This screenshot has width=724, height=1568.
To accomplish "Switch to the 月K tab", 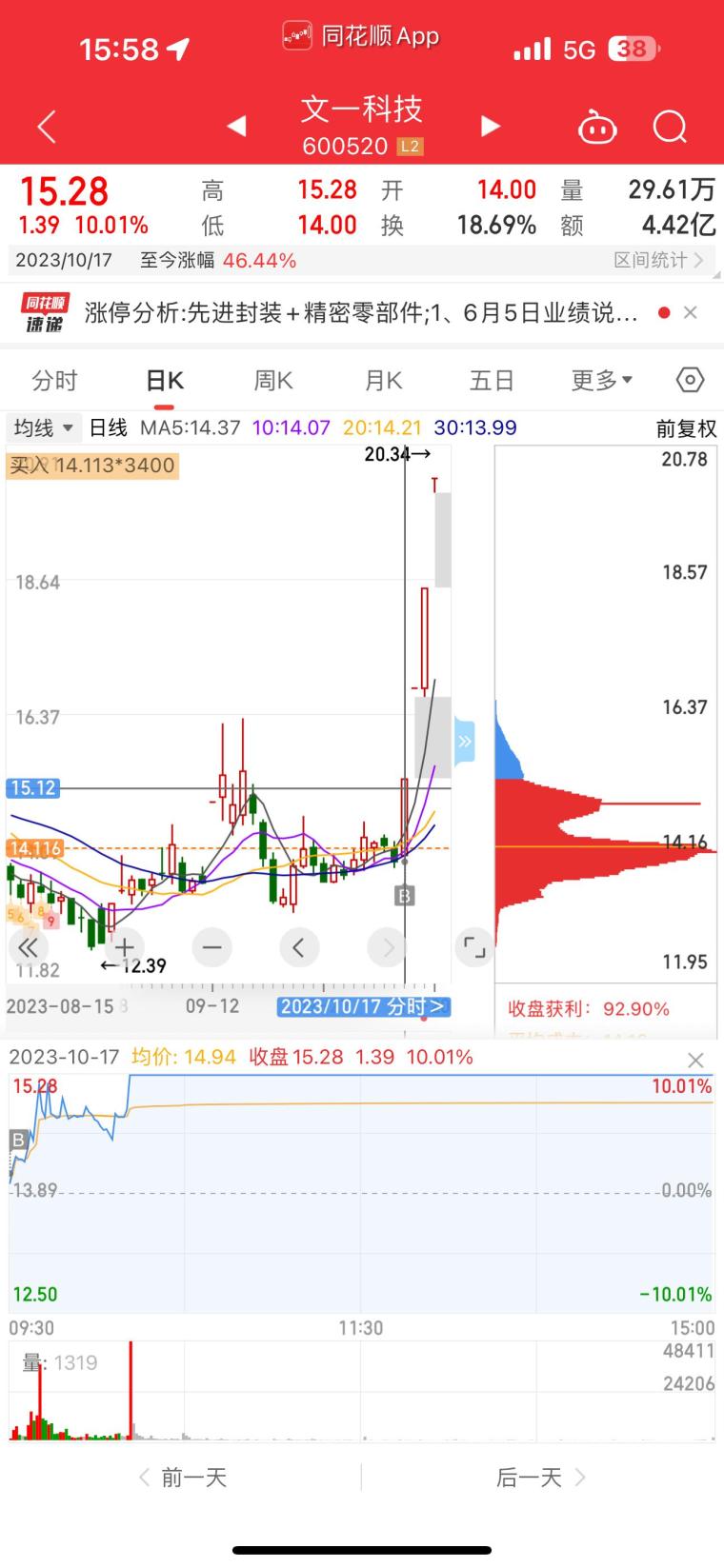I will (384, 381).
